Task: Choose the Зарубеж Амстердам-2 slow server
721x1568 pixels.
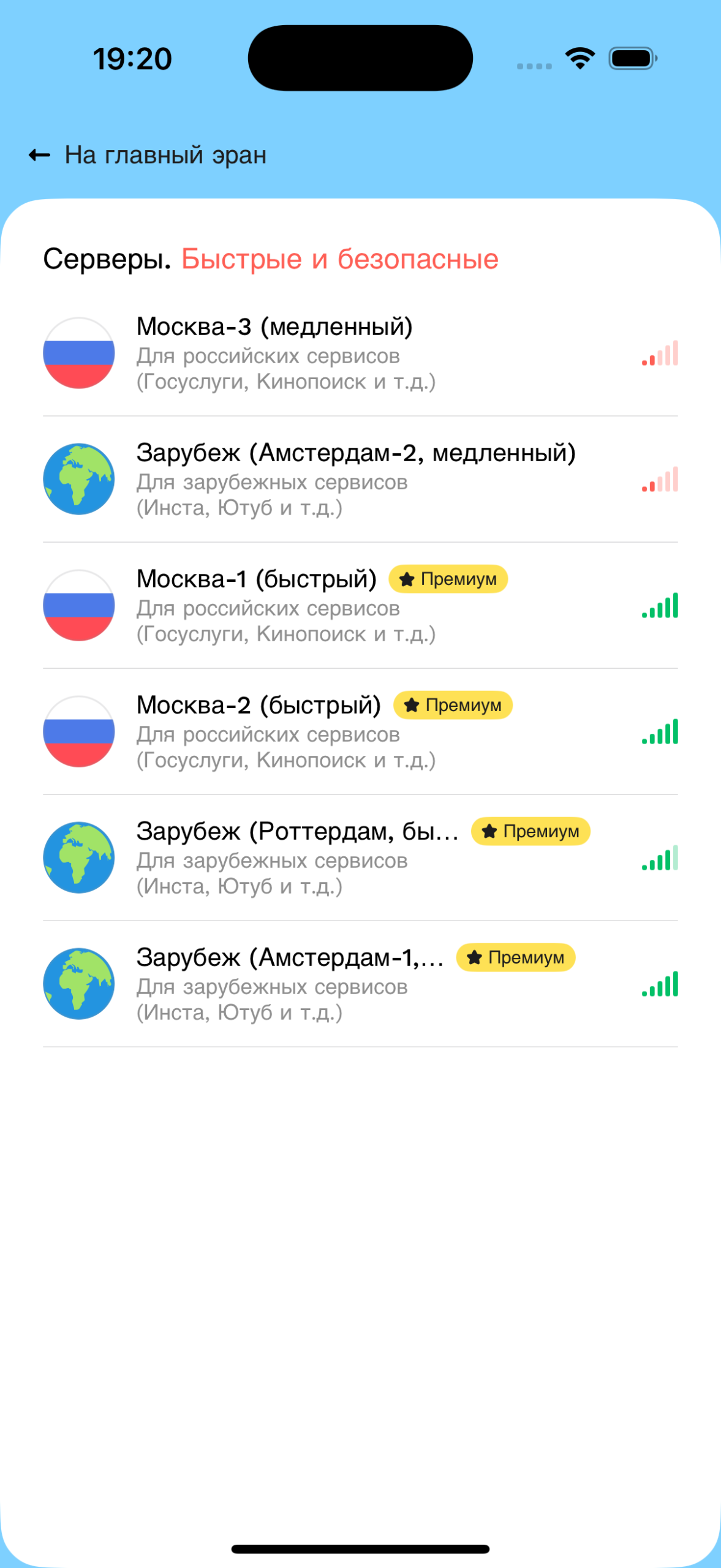Action: (360, 480)
